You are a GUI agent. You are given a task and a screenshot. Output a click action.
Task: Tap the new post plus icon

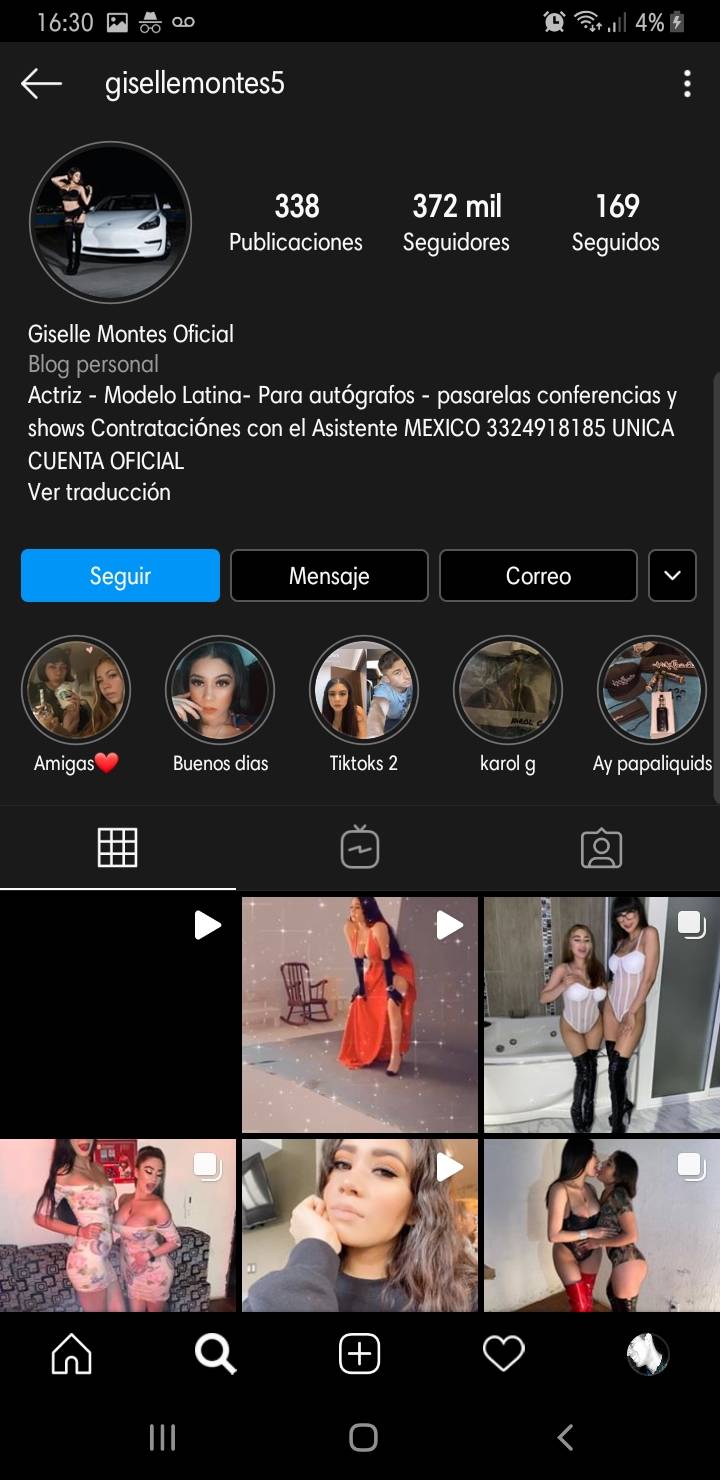359,1353
